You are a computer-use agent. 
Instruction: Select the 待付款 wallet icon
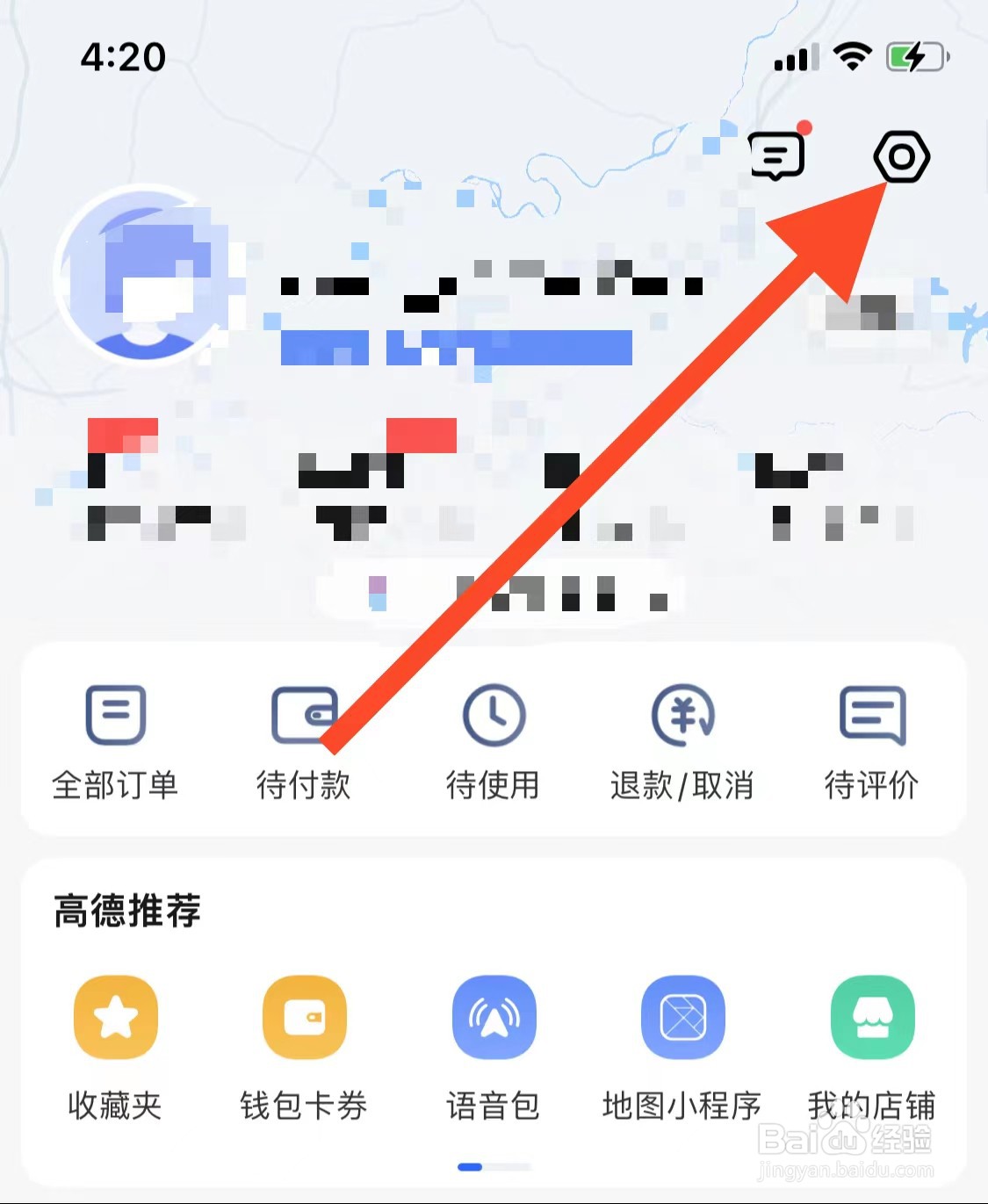tap(304, 714)
